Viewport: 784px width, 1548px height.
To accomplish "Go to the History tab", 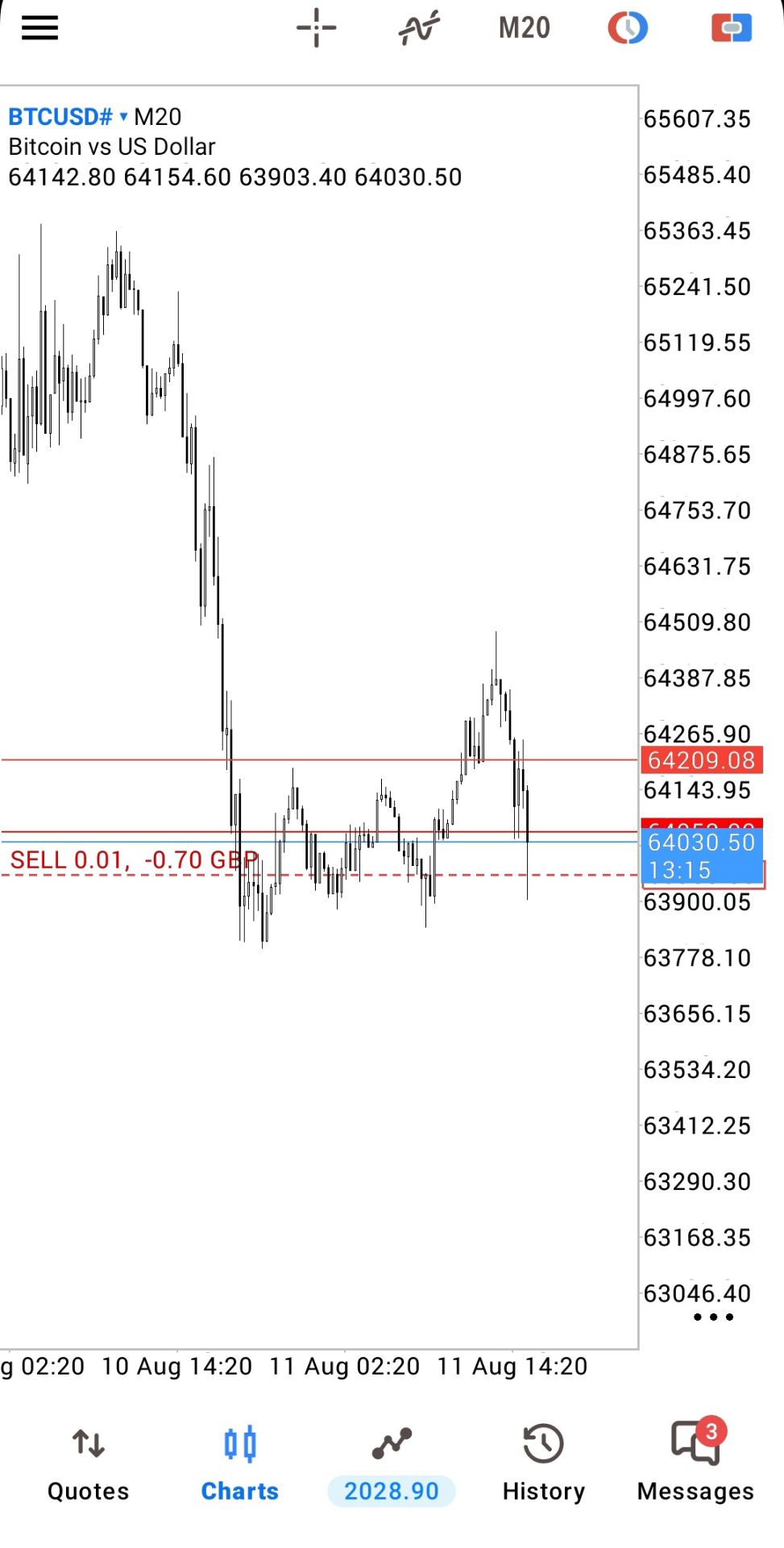I will [544, 1463].
